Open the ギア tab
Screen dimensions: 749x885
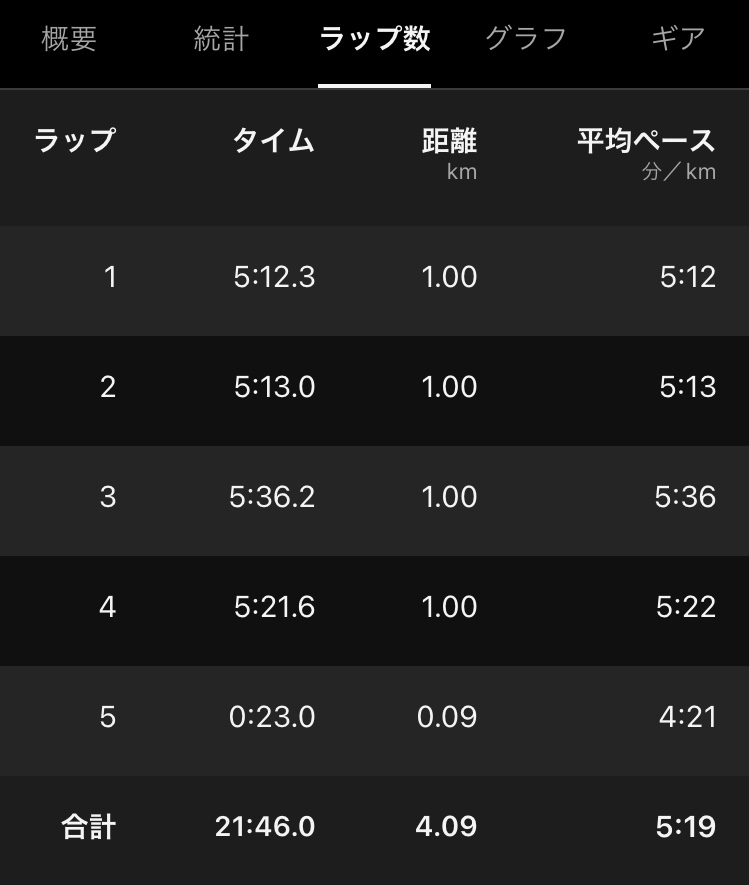678,40
